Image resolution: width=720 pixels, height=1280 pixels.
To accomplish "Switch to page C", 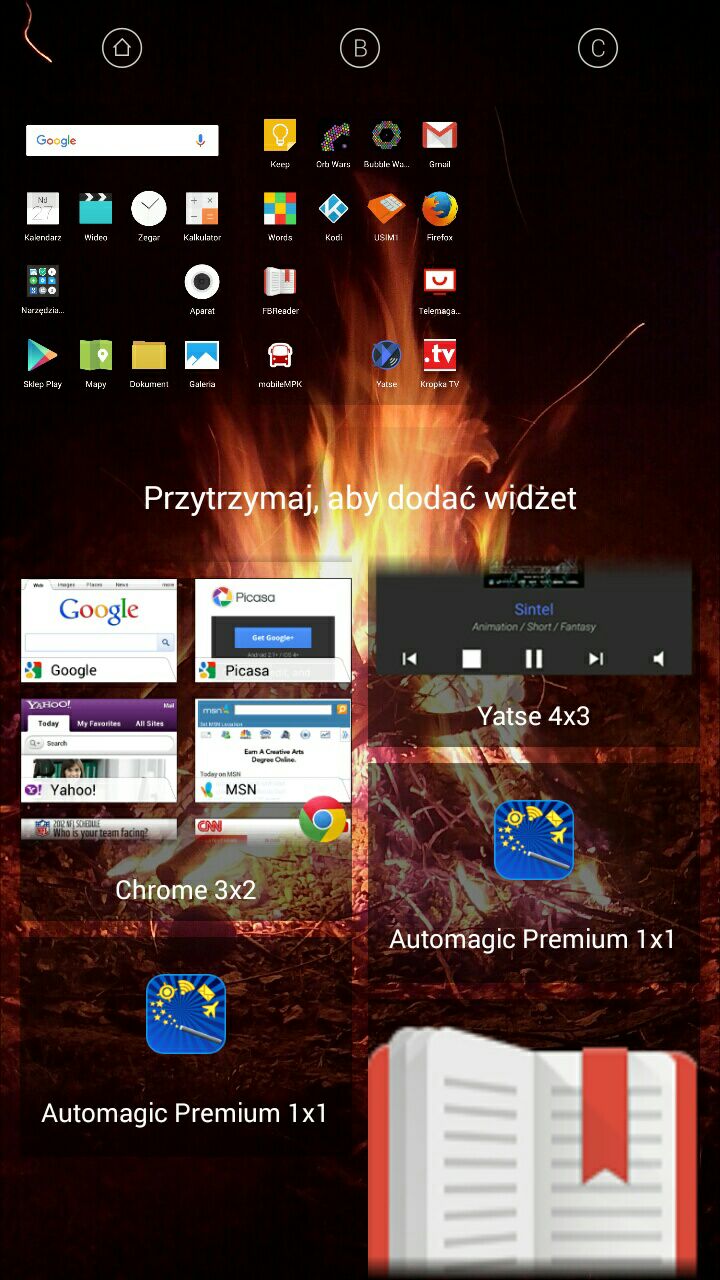I will tap(598, 47).
